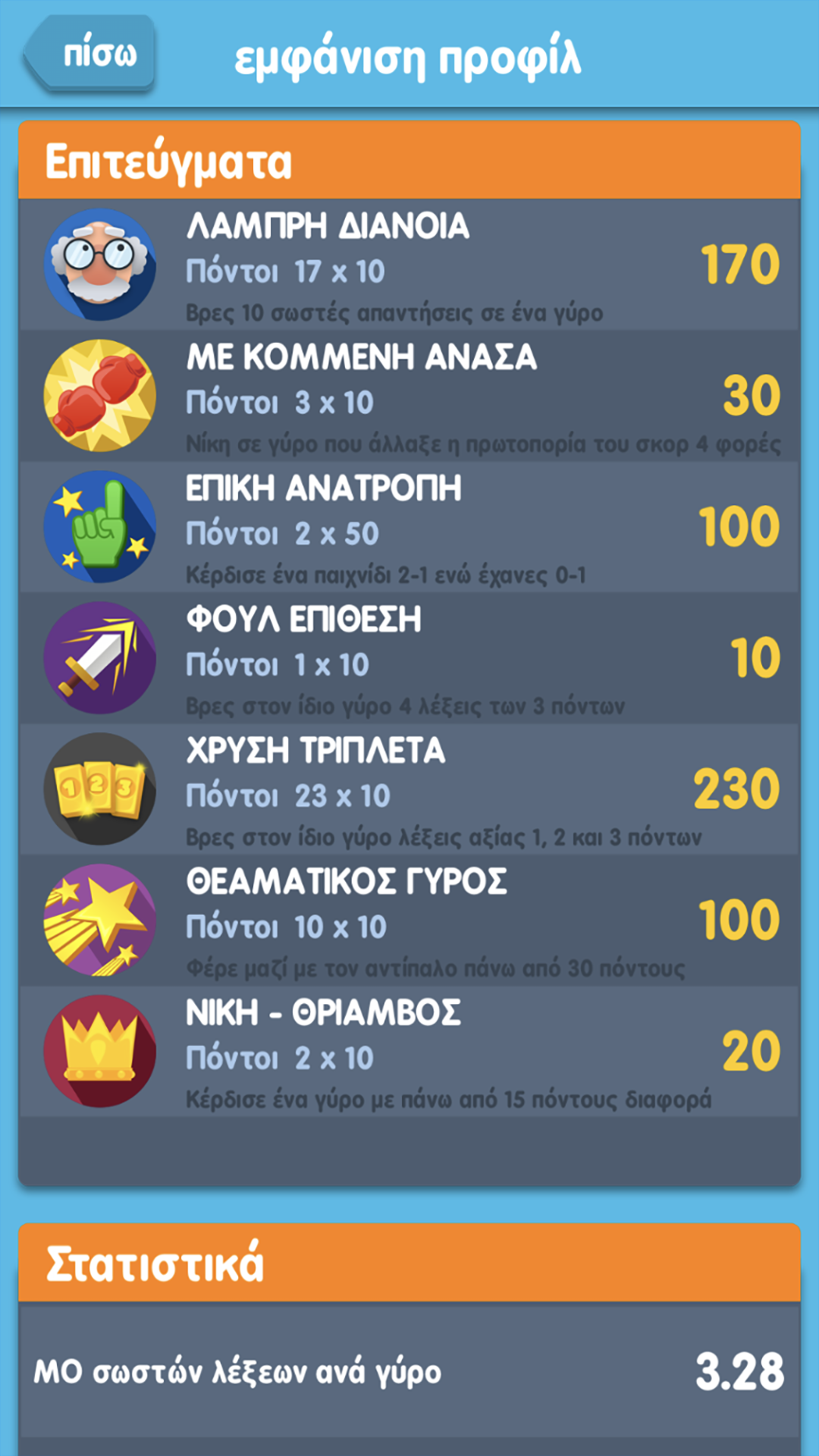
Task: Tap the ΦΟΥΛ ΕΠΙΘΕΣΗ achievement row
Action: tap(409, 656)
